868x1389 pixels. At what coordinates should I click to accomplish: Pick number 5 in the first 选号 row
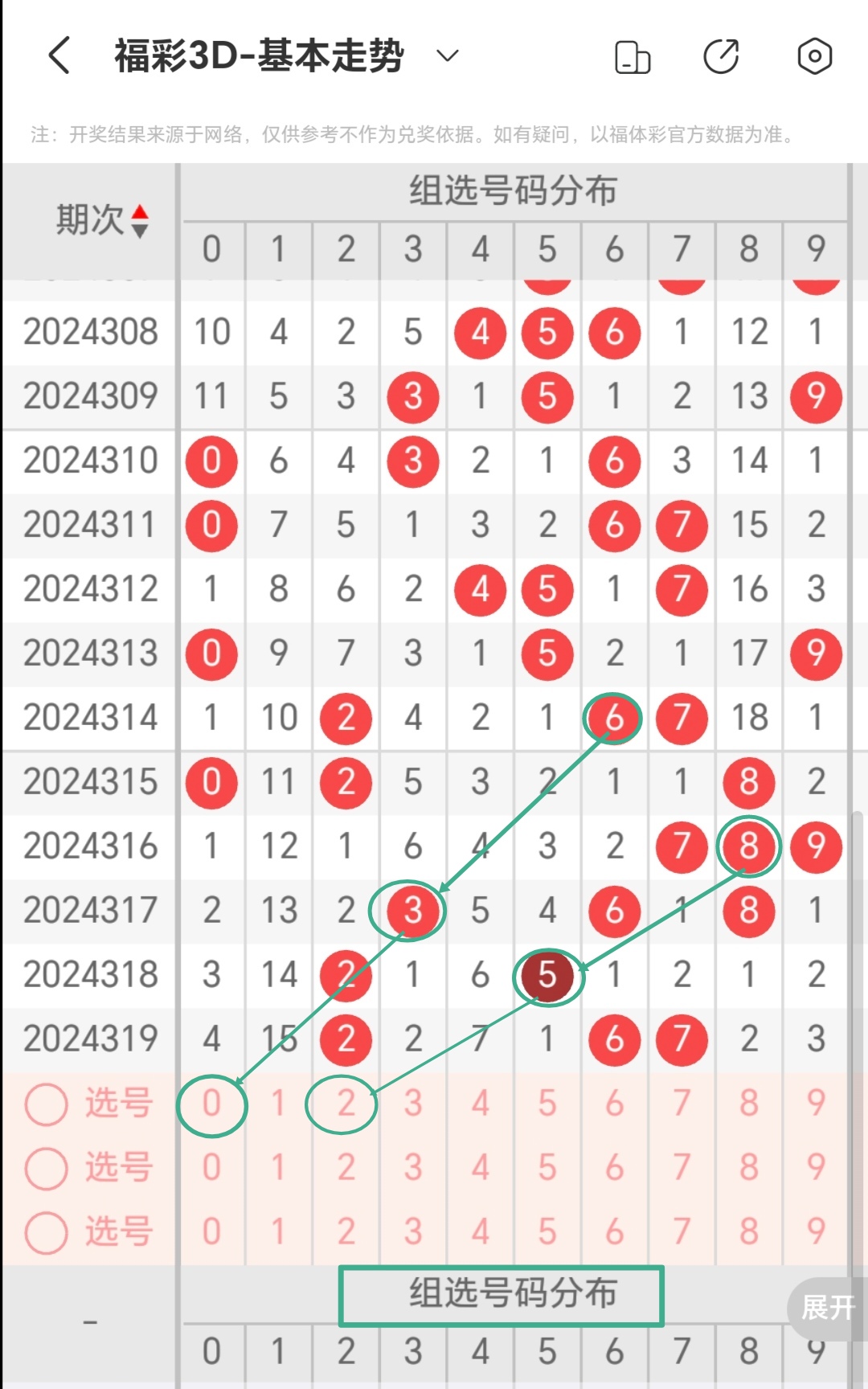pyautogui.click(x=547, y=1104)
